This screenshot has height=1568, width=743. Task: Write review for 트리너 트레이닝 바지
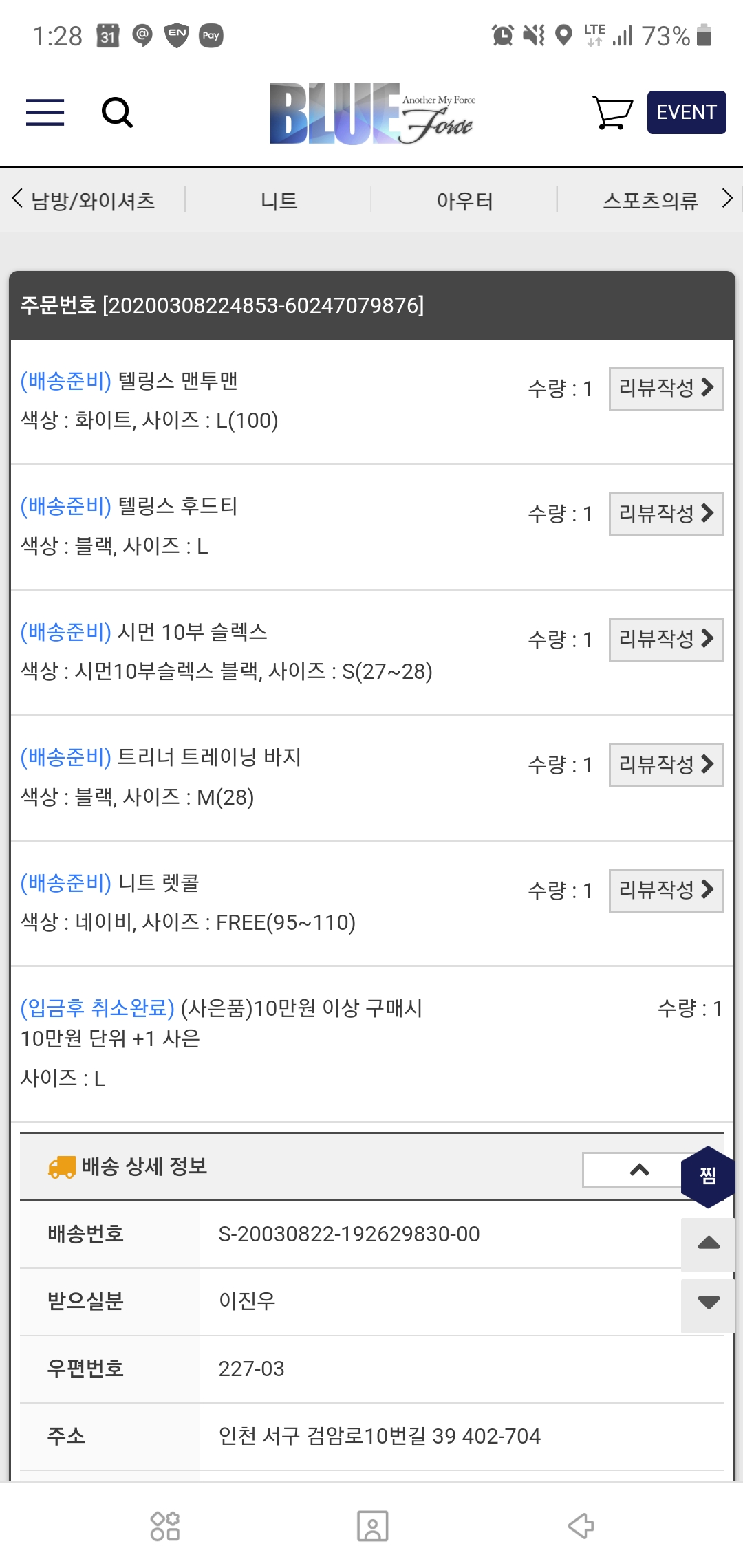(665, 765)
